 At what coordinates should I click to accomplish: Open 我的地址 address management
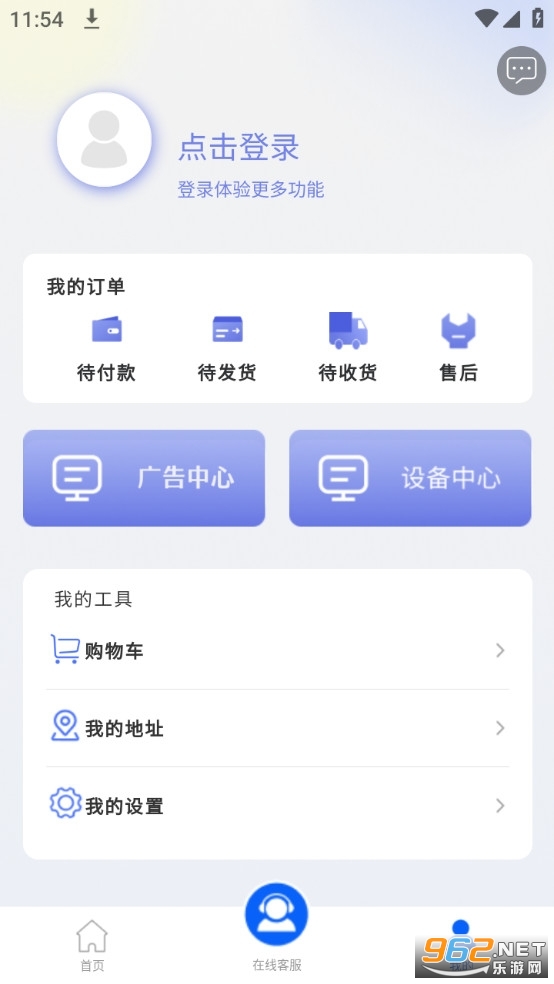pyautogui.click(x=277, y=728)
